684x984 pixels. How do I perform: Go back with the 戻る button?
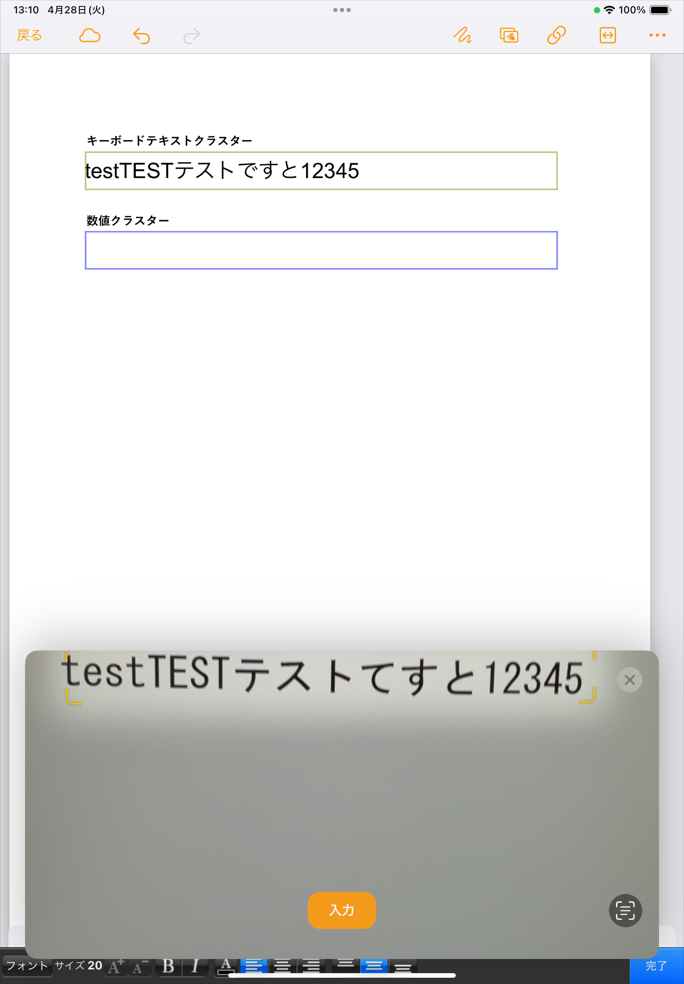(29, 36)
